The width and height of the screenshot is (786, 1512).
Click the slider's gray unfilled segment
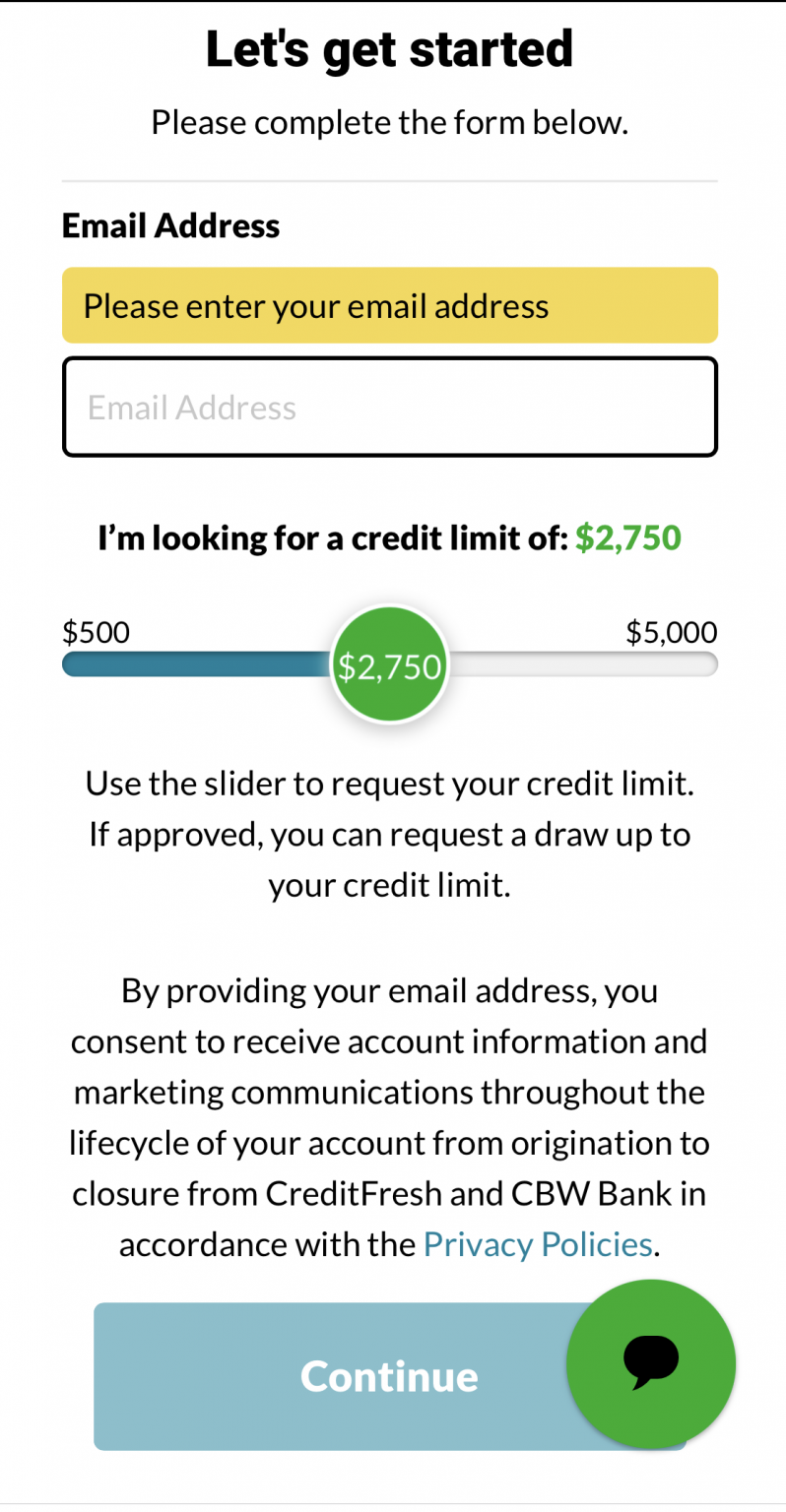591,664
